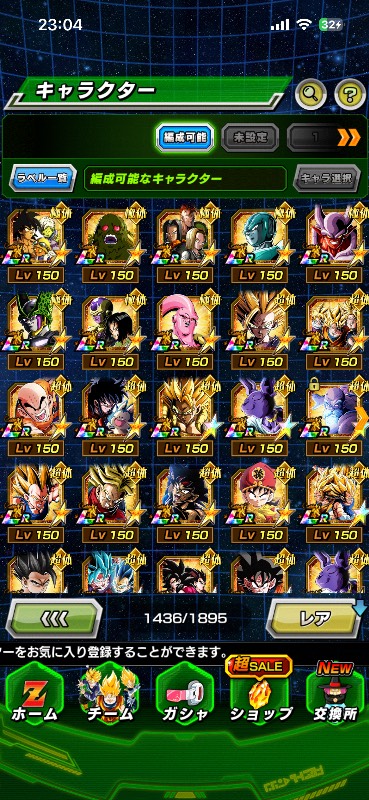
Task: Select the green slug monster character card
Action: click(110, 245)
